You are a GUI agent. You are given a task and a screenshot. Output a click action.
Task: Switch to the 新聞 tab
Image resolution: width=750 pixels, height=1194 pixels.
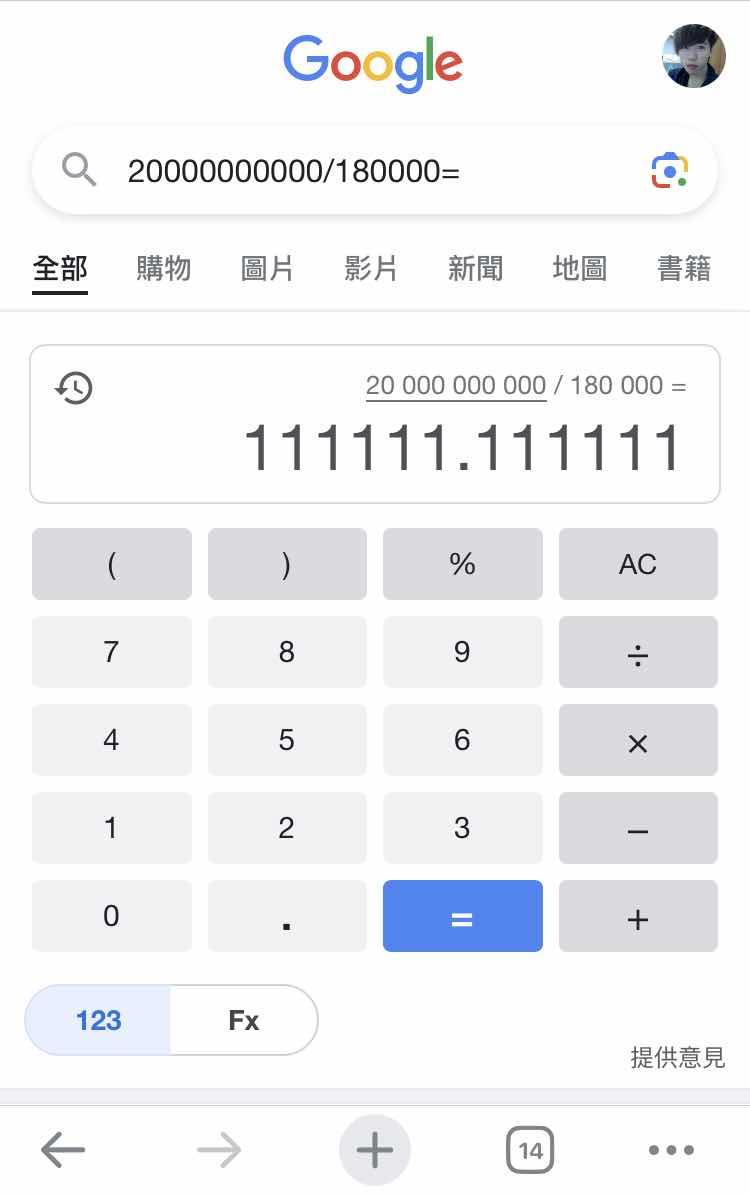[x=475, y=268]
